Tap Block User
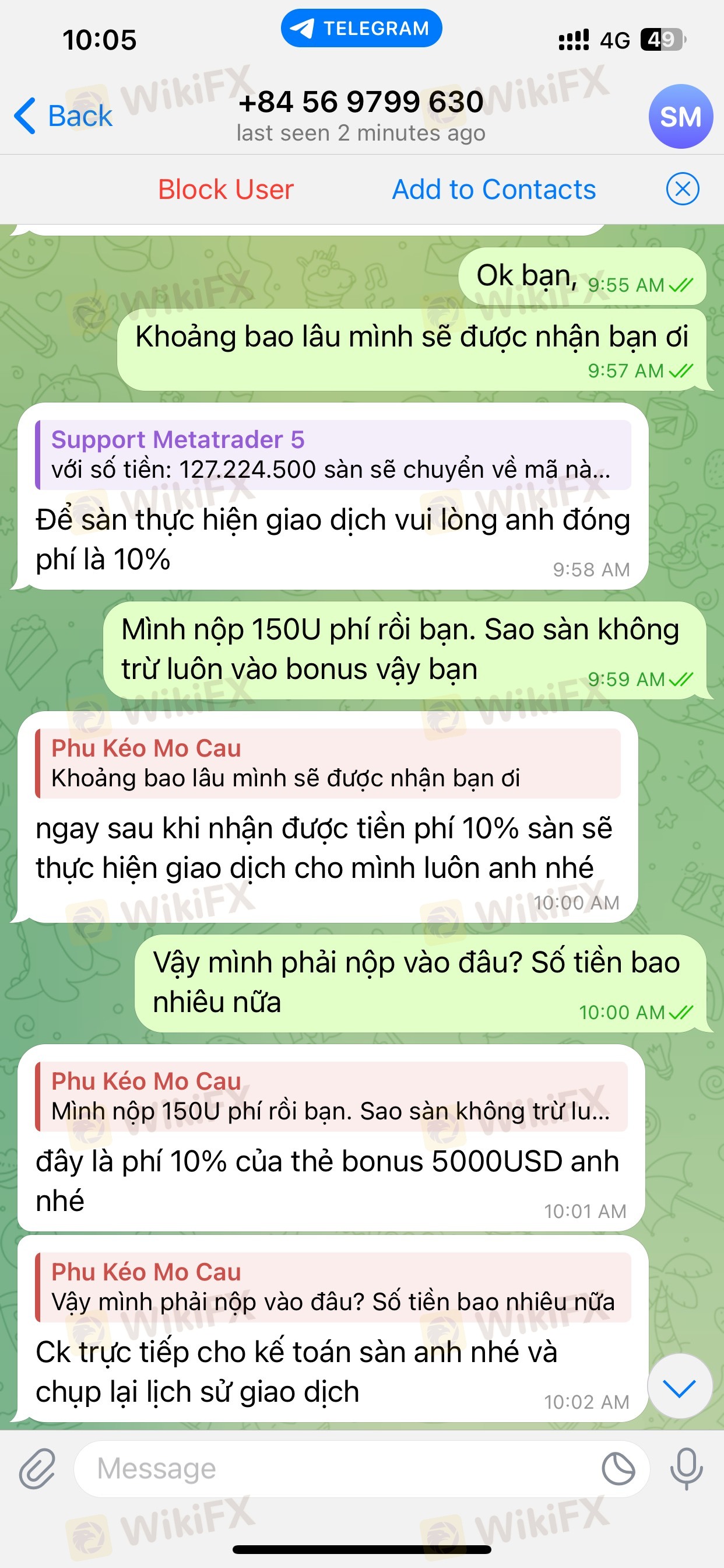 pos(226,190)
